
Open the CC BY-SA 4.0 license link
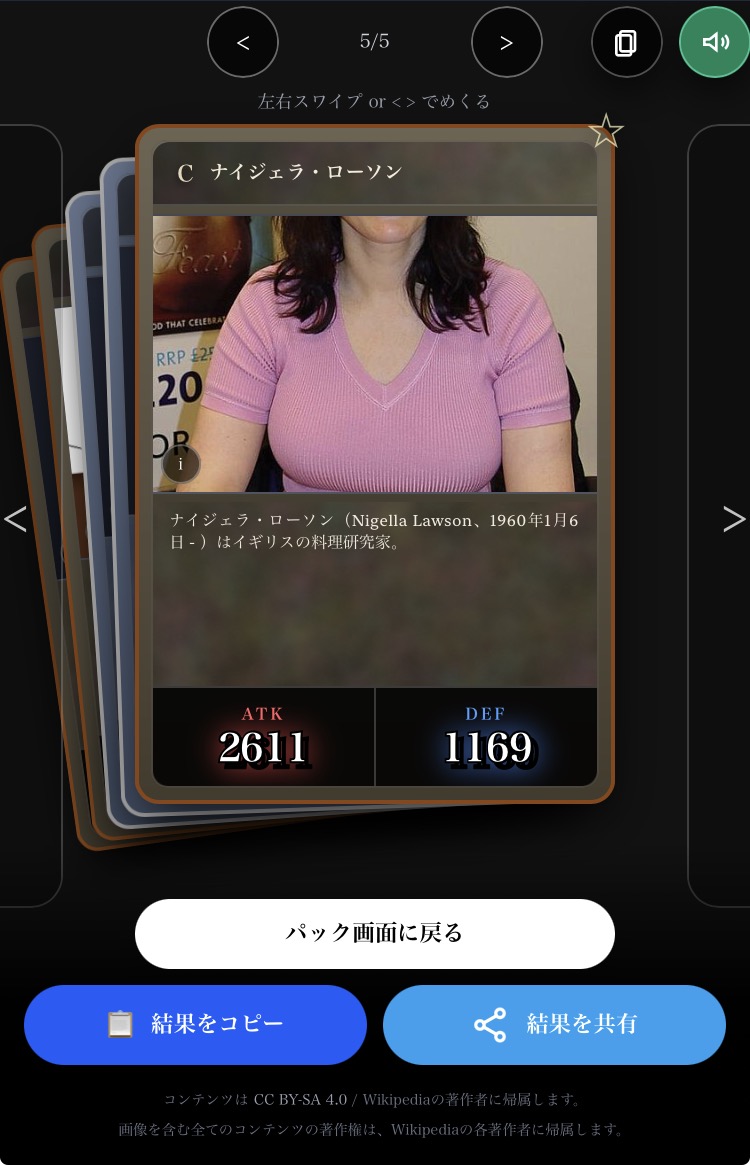tap(300, 1099)
